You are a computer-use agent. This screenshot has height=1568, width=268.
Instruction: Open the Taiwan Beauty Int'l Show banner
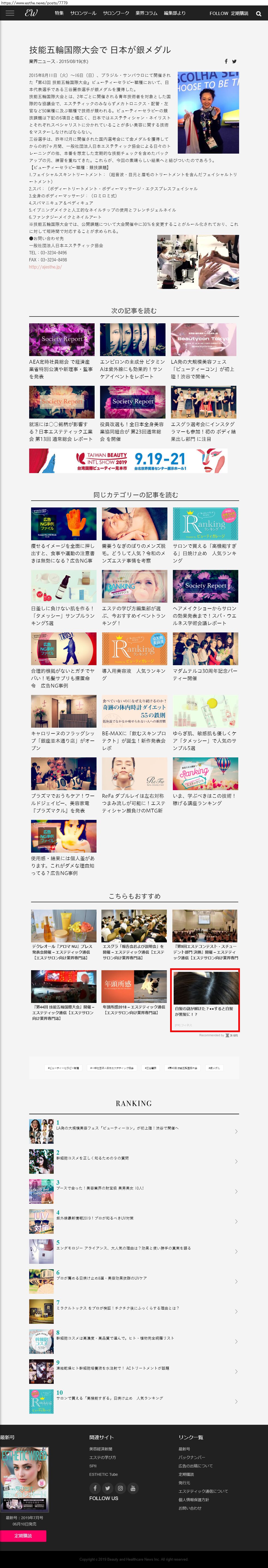point(128,461)
